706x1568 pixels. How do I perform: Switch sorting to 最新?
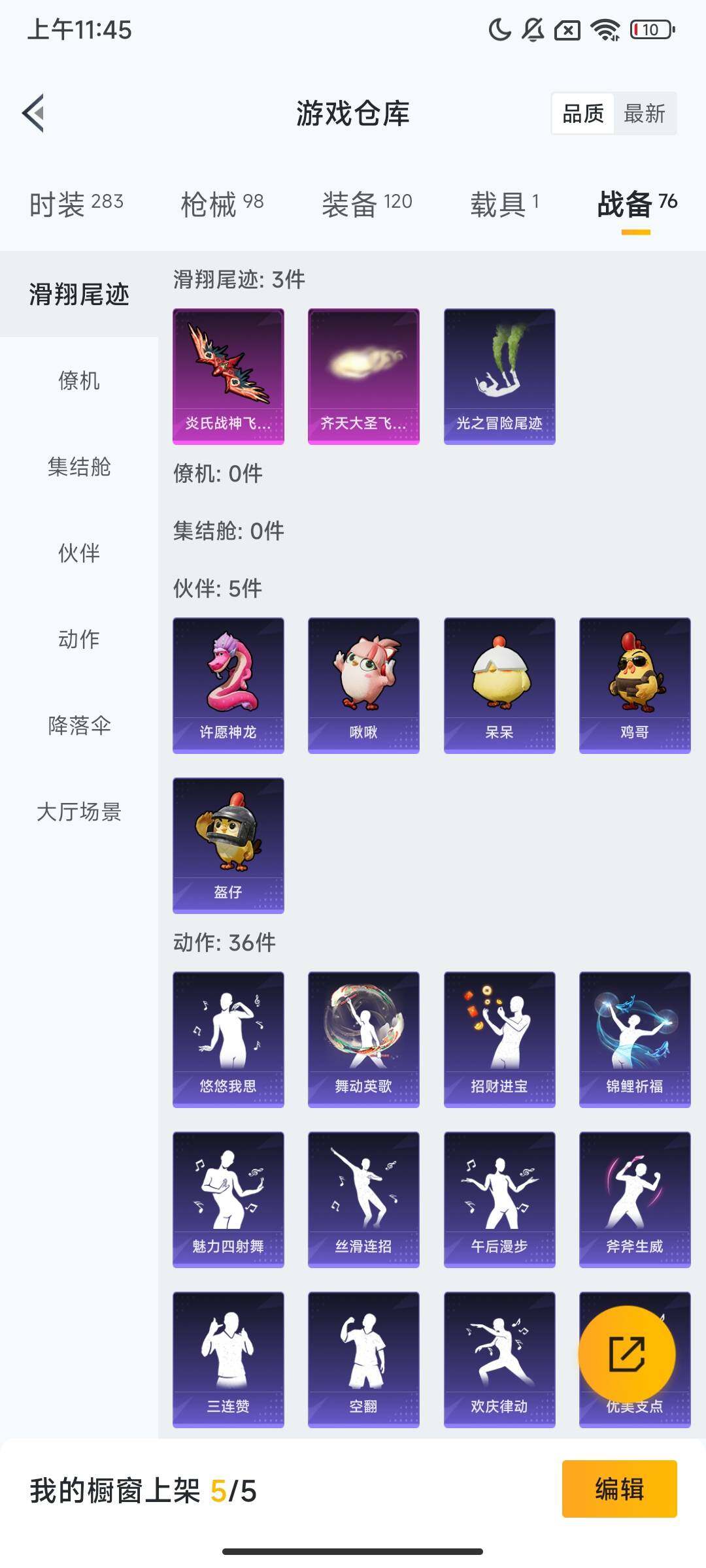pyautogui.click(x=643, y=114)
